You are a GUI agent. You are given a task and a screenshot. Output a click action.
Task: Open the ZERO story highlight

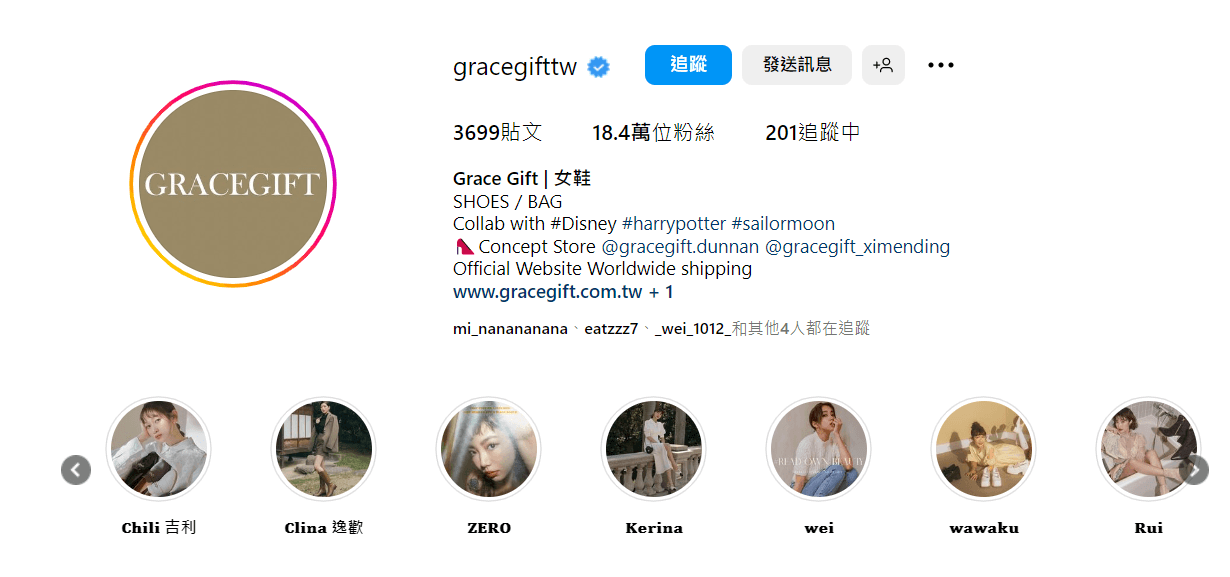(x=488, y=449)
